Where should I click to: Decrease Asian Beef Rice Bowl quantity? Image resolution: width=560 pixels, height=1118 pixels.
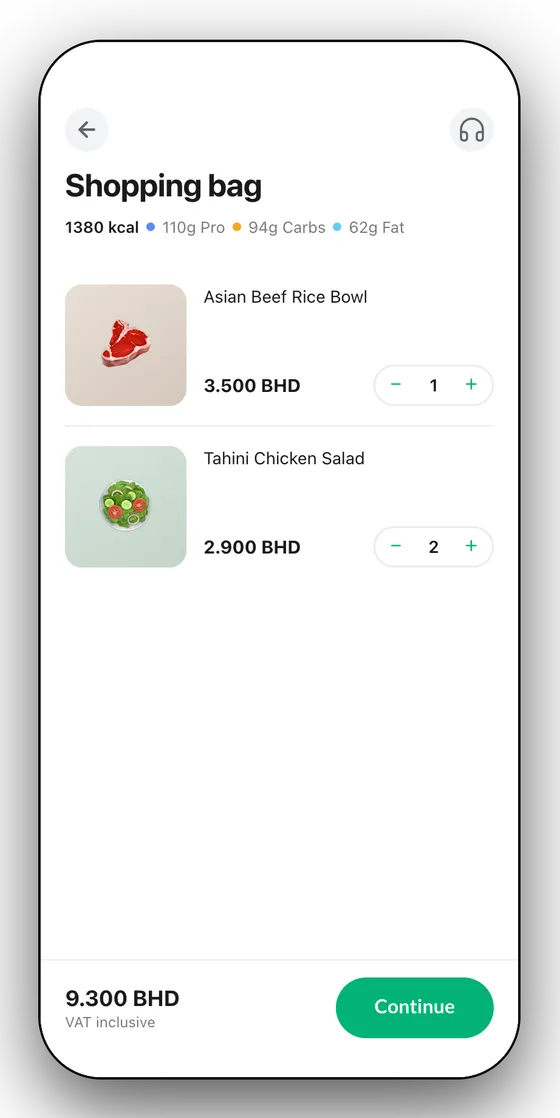tap(396, 385)
